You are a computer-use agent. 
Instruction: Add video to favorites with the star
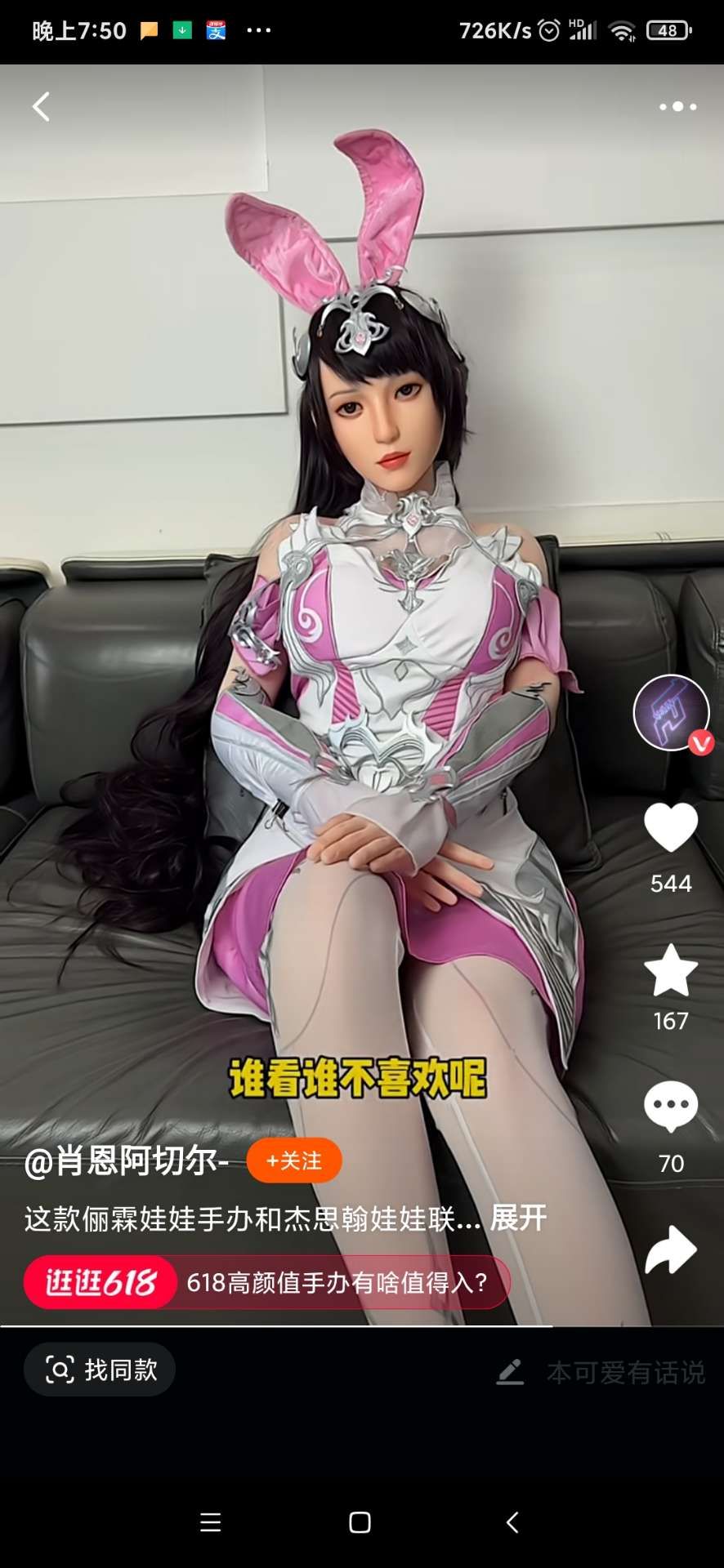[x=671, y=971]
